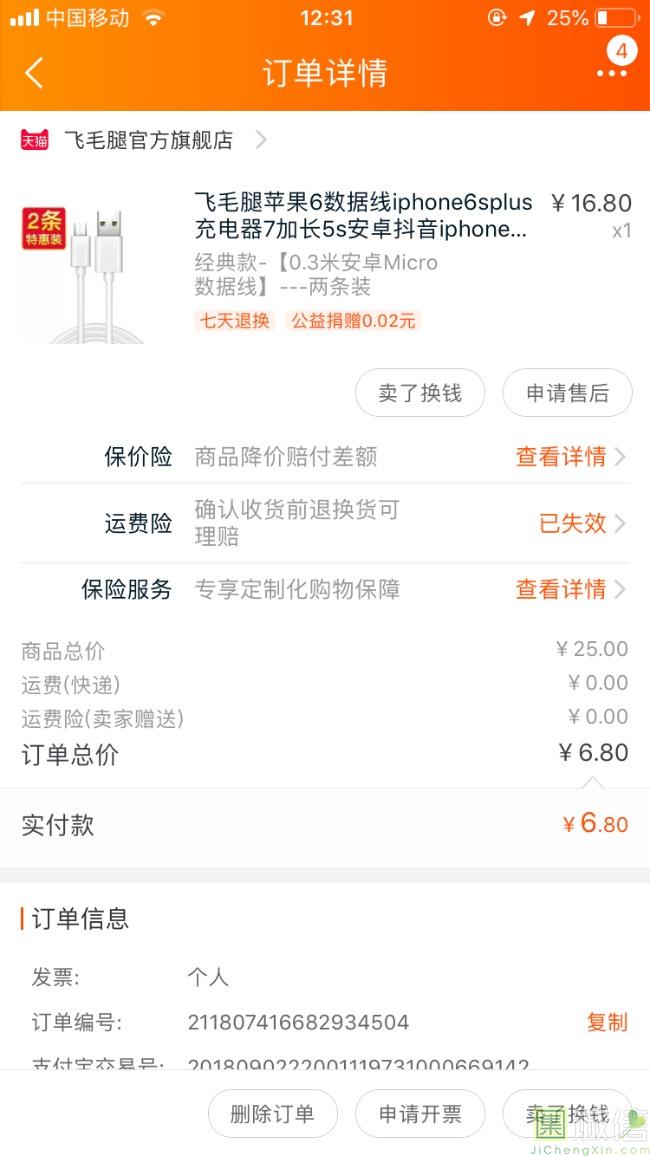The image size is (650, 1156).
Task: Copy the order number with 复制
Action: coord(606,1022)
